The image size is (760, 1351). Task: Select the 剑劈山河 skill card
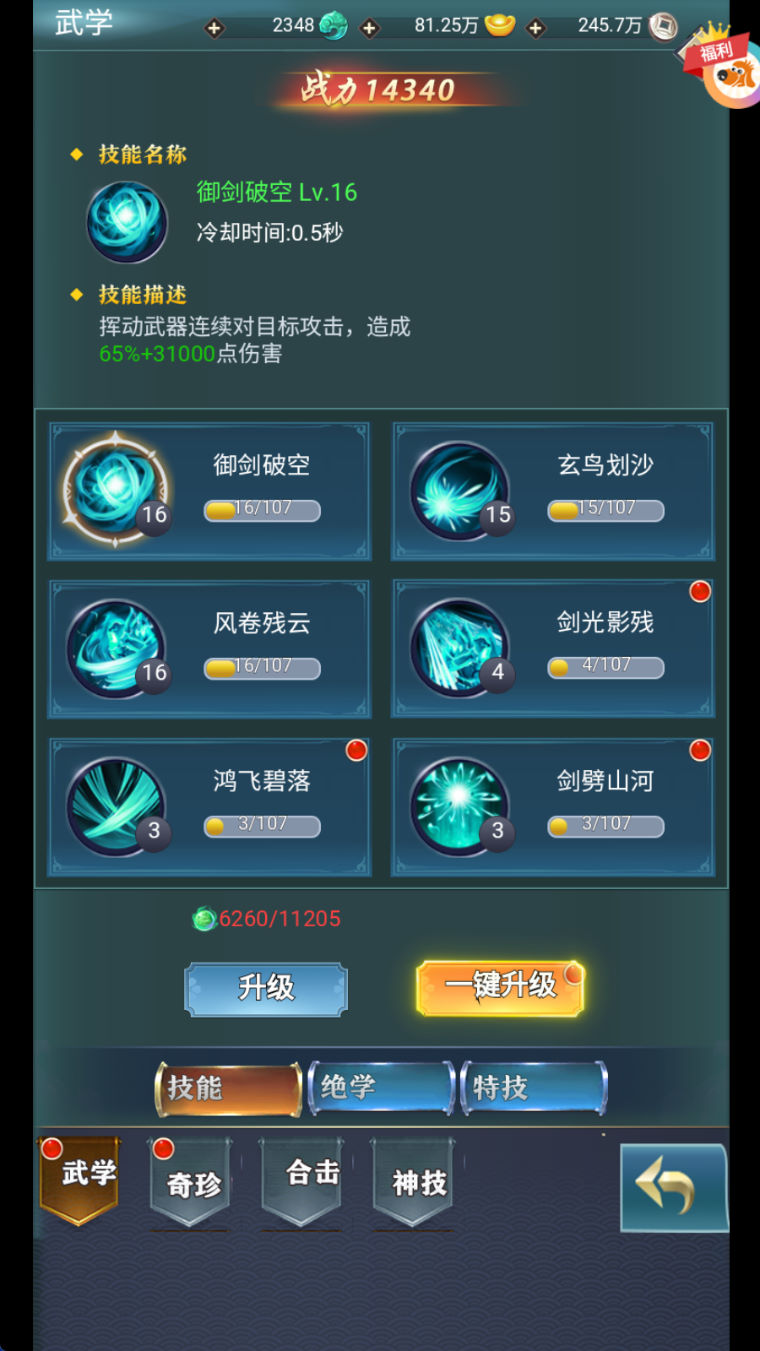(x=553, y=806)
